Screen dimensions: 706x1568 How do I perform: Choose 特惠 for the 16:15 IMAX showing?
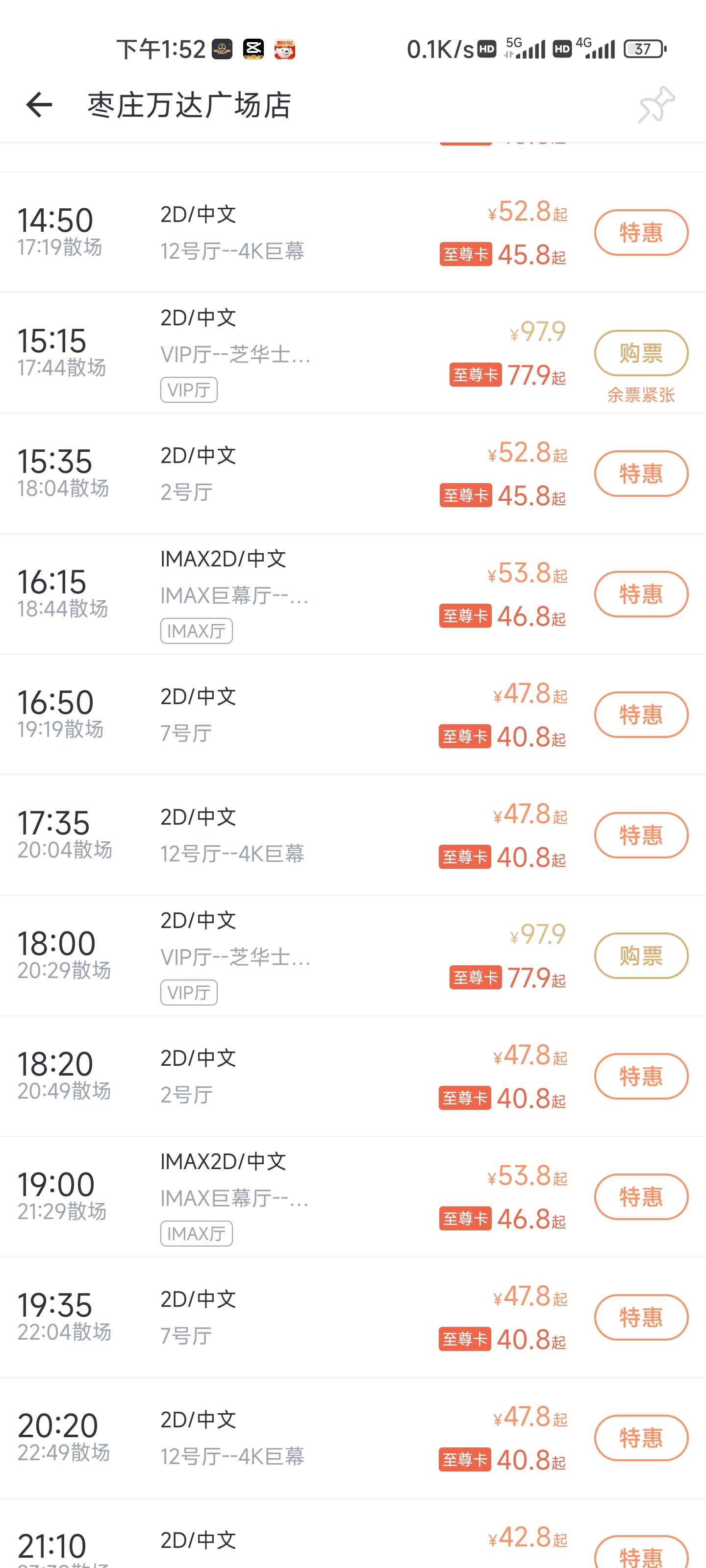641,594
